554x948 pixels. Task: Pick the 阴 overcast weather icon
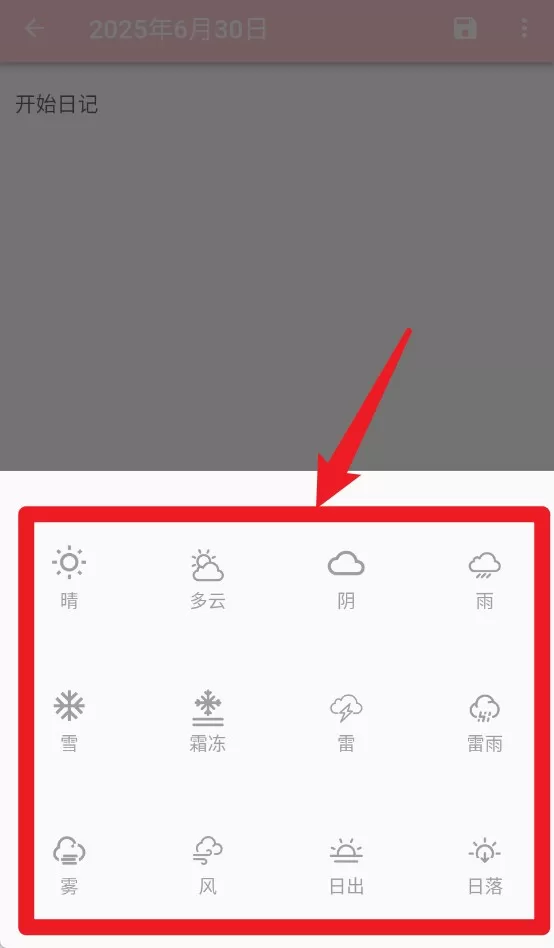click(x=346, y=578)
